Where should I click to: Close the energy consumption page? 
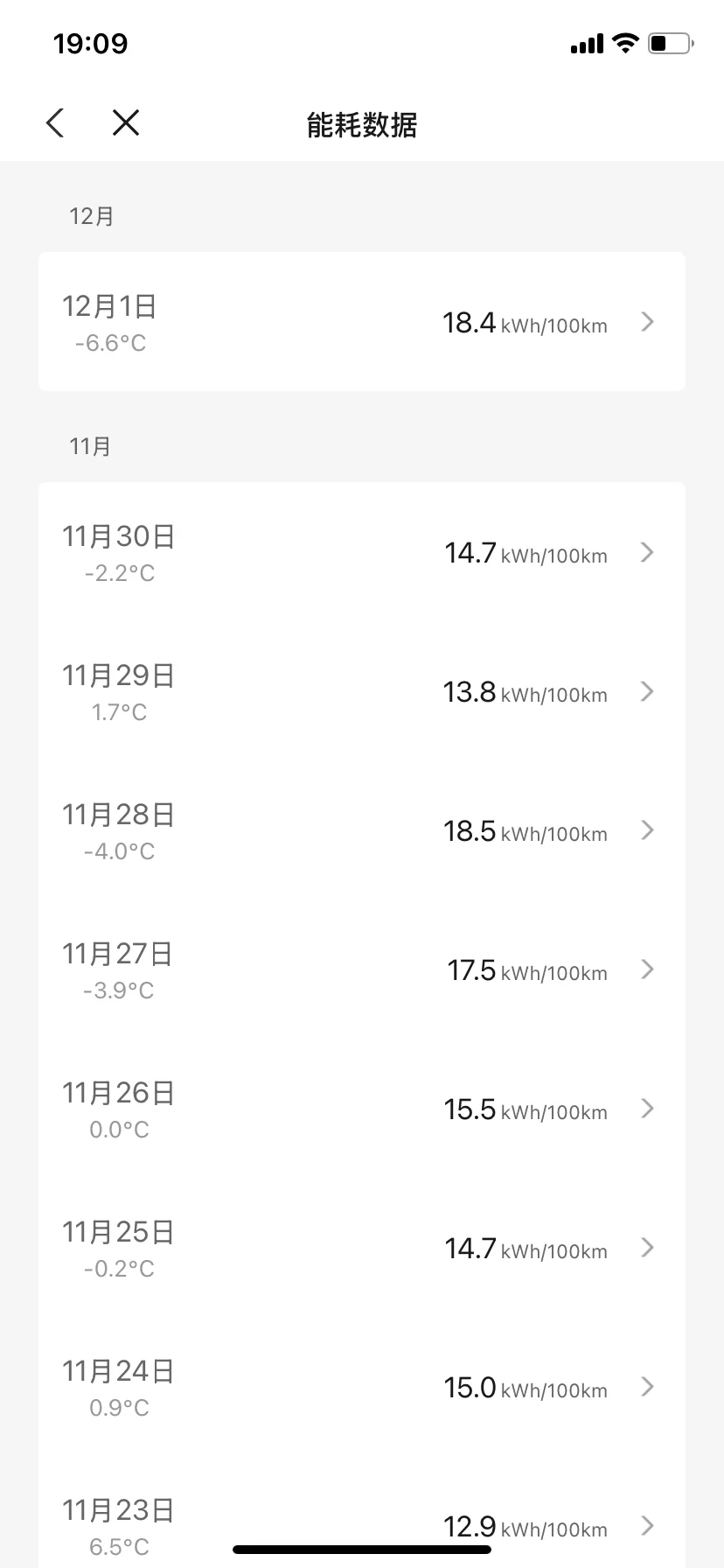(126, 123)
